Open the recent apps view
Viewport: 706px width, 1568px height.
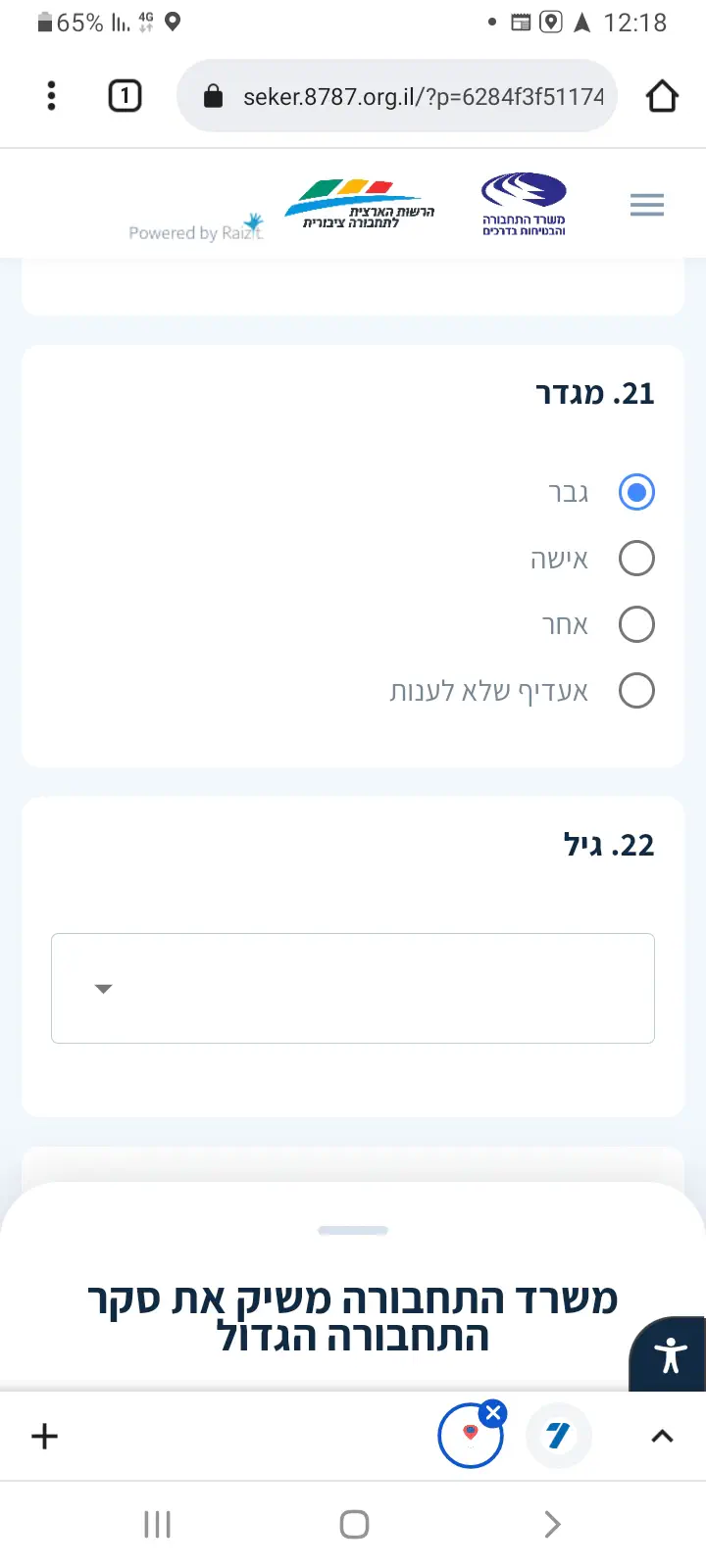(157, 1524)
